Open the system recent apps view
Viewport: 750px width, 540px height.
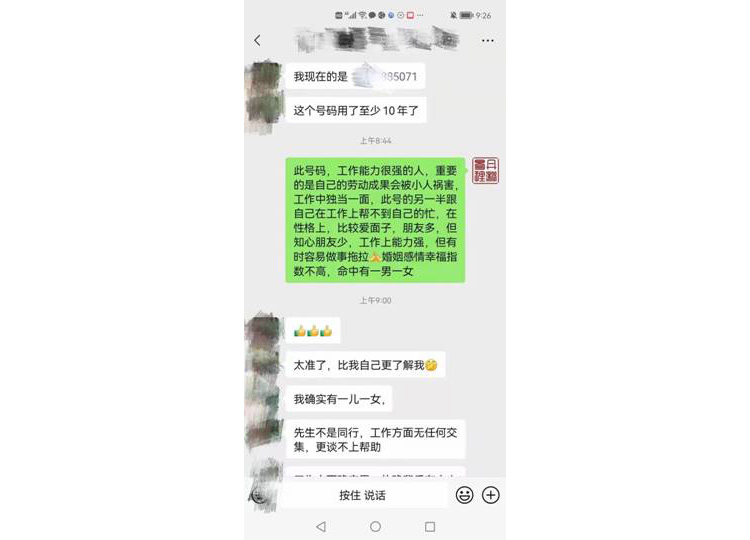[430, 526]
